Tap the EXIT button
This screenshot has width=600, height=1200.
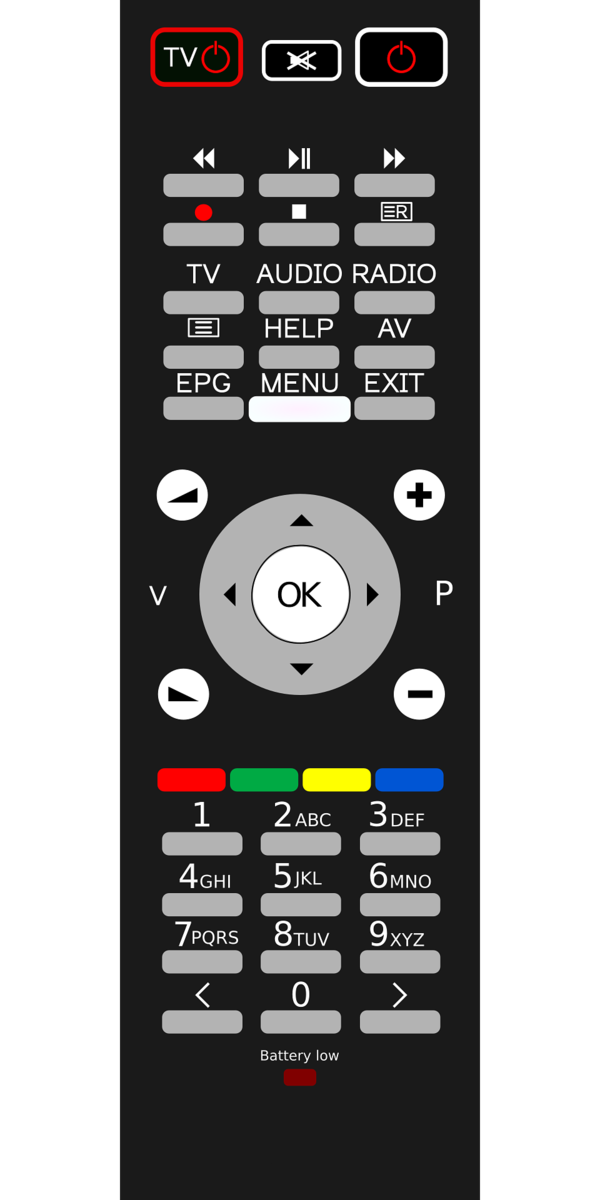click(394, 408)
